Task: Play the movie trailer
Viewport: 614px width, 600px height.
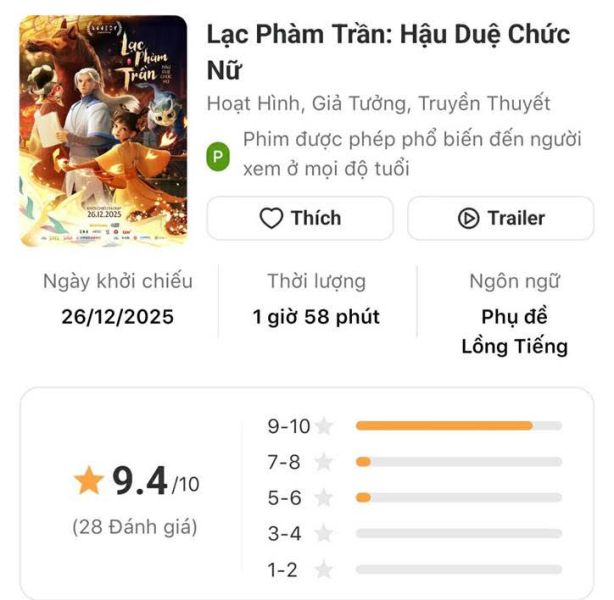Action: (x=501, y=218)
